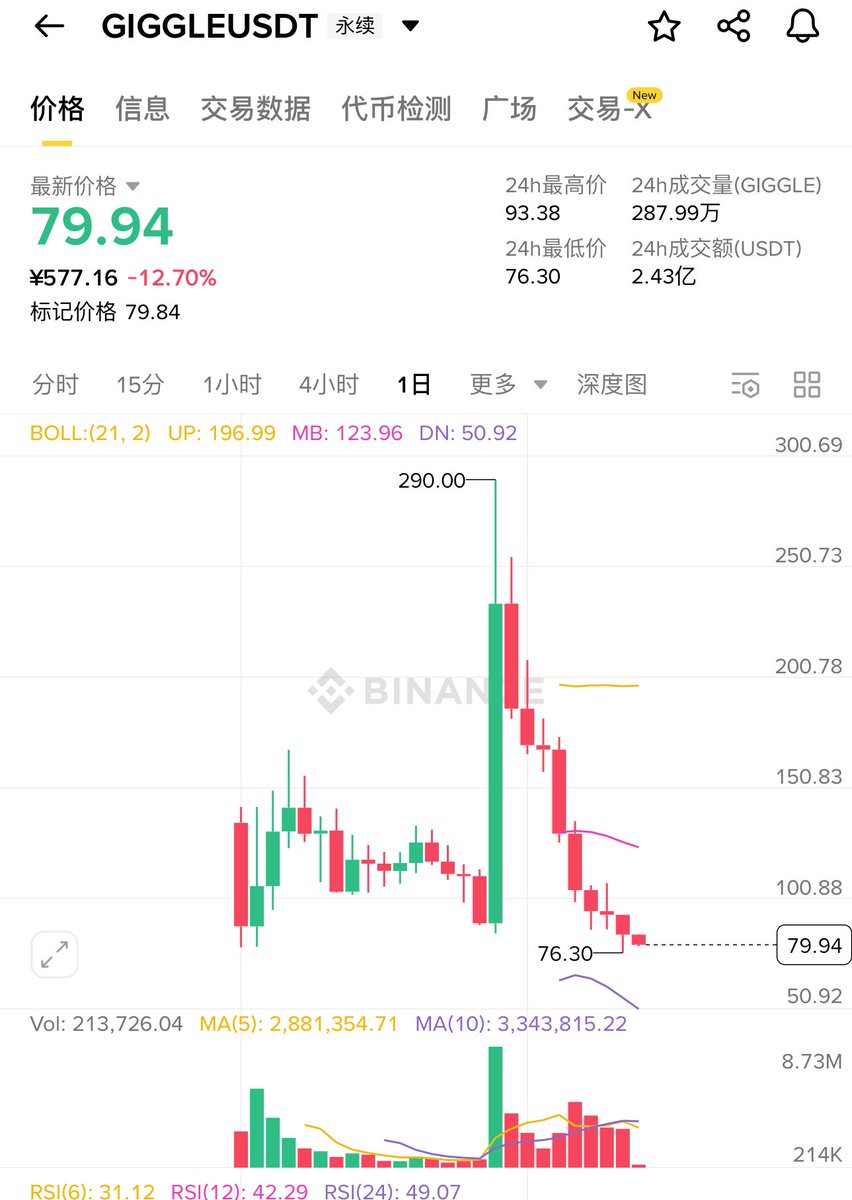Image resolution: width=852 pixels, height=1200 pixels.
Task: Switch chart to the 15分 interval
Action: click(x=140, y=384)
